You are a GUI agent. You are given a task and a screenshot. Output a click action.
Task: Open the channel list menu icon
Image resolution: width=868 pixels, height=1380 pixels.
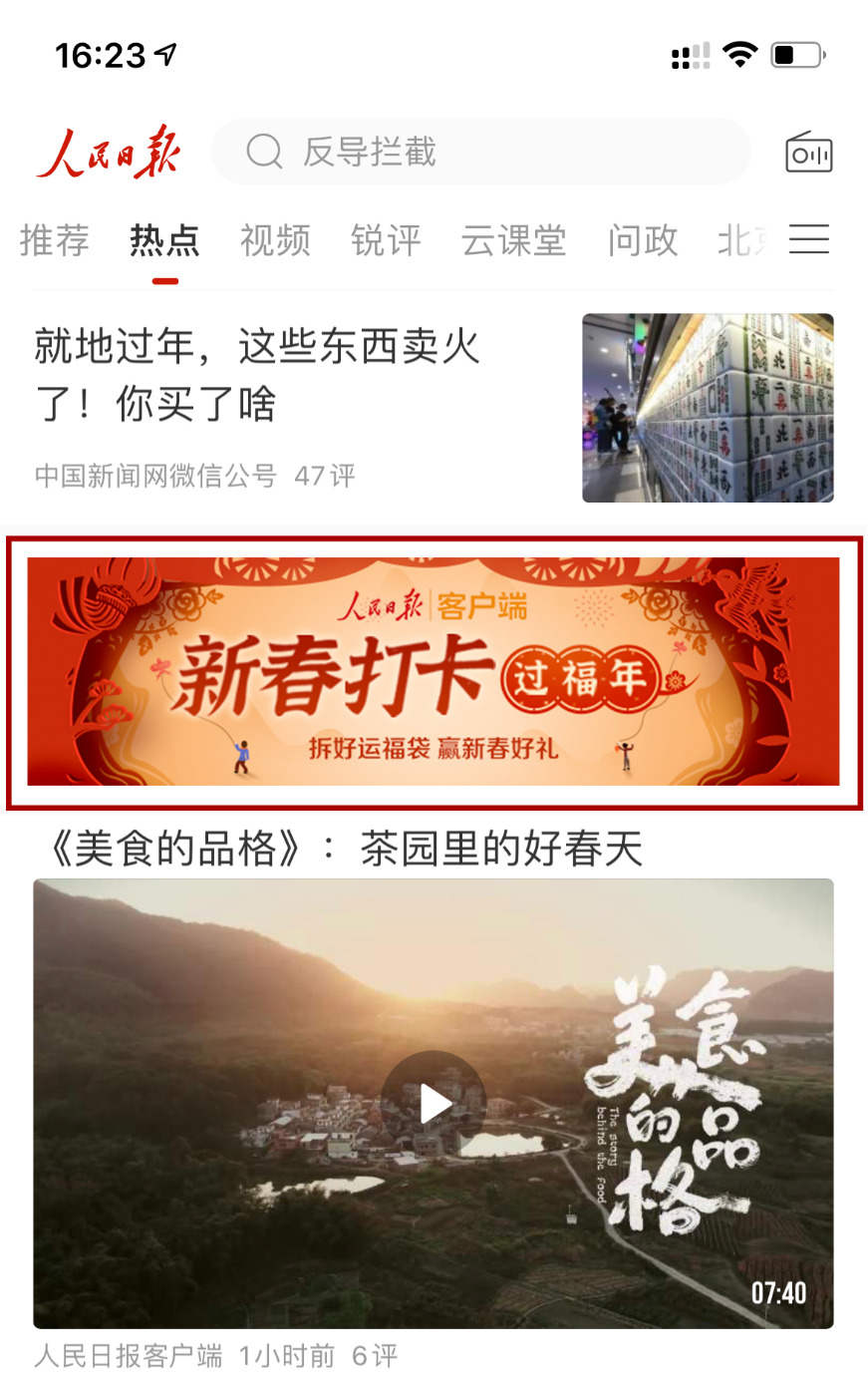pos(809,239)
